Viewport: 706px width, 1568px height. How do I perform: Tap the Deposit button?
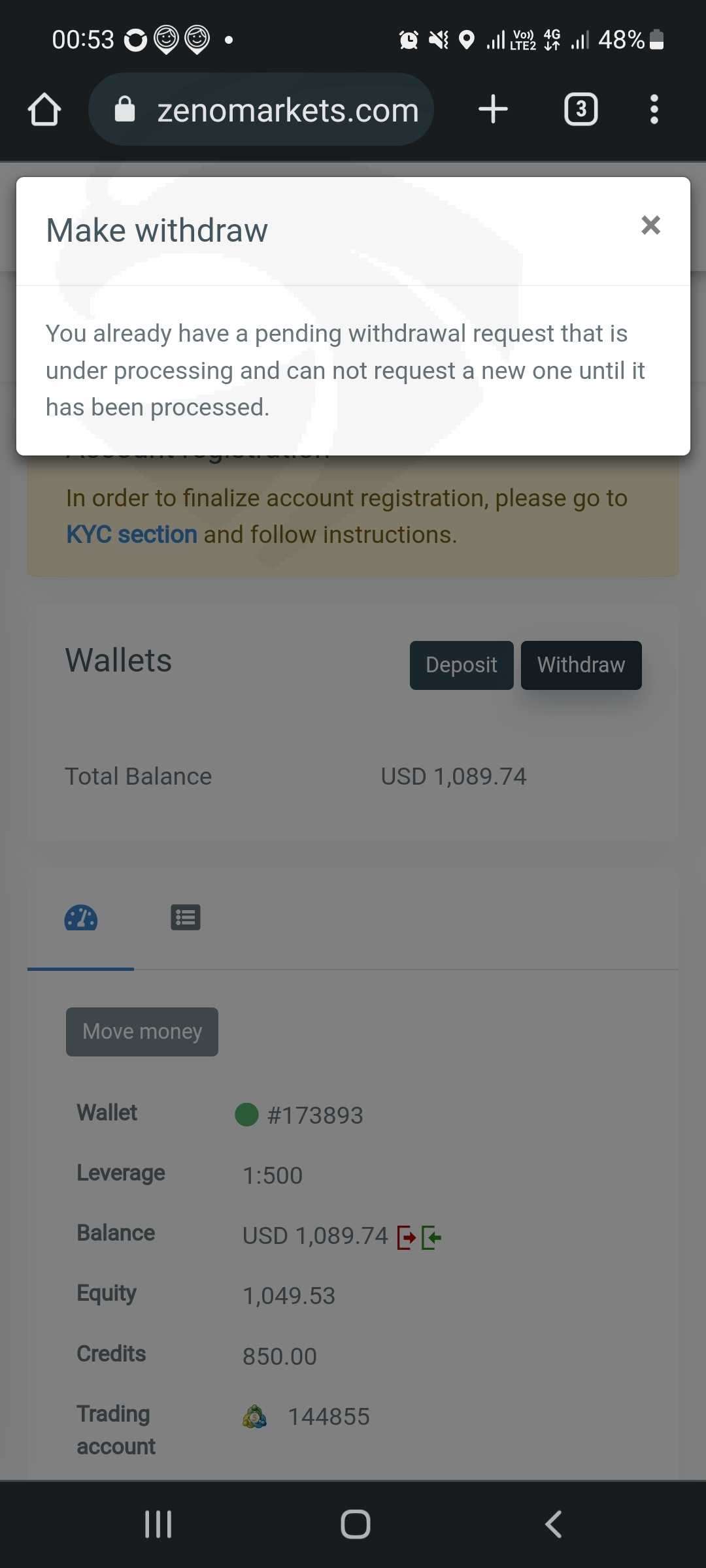pos(462,665)
